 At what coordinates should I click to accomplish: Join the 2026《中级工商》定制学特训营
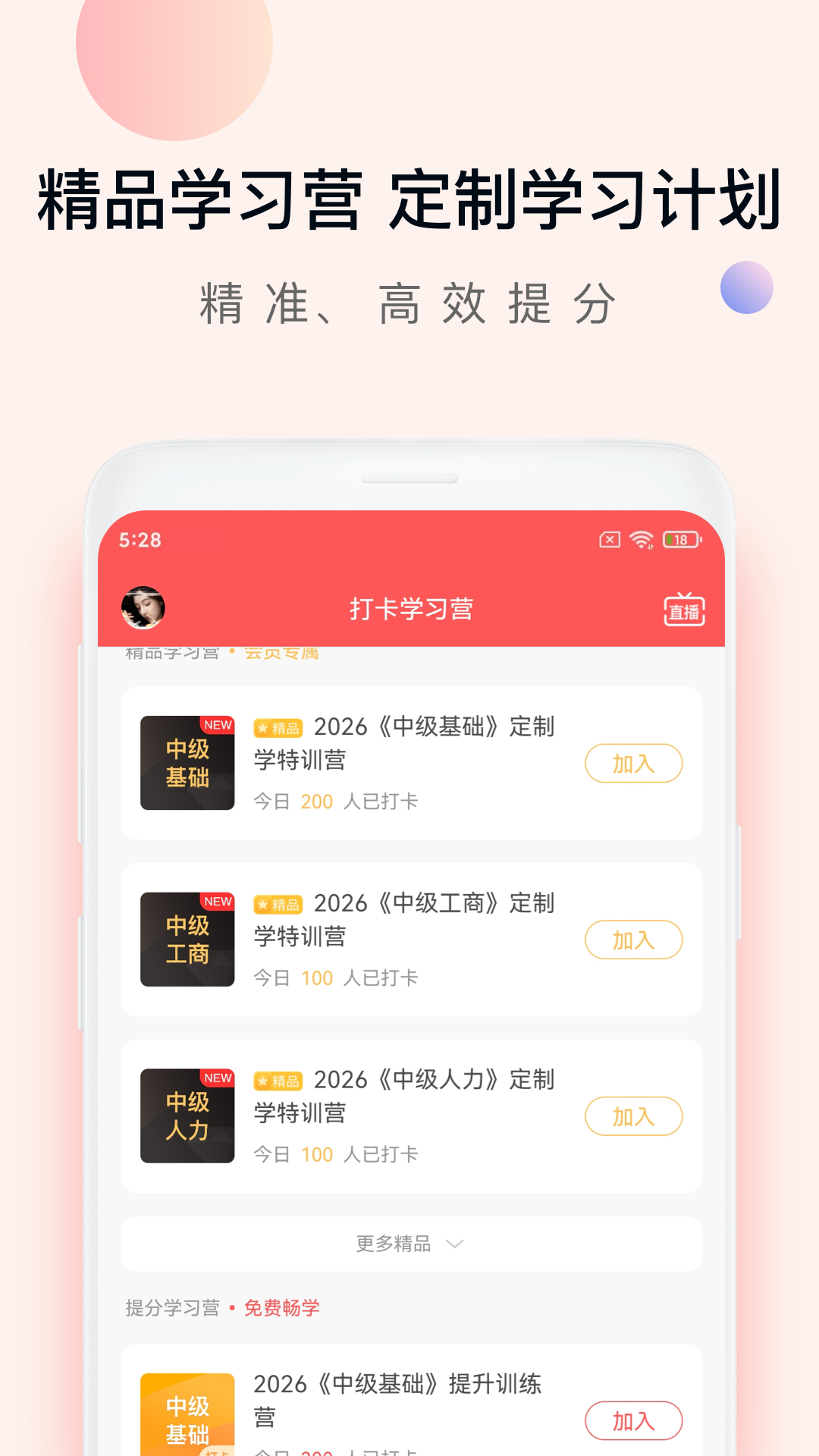point(634,940)
